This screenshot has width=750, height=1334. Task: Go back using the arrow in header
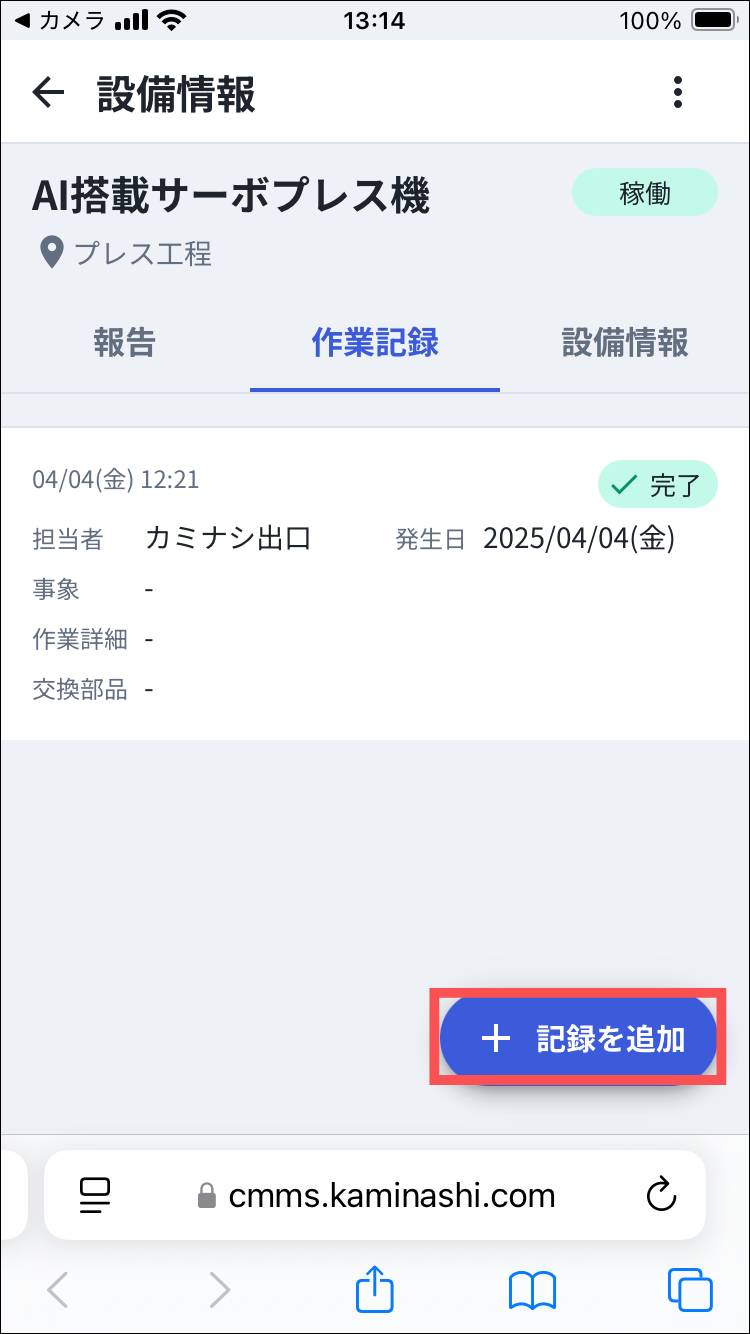coord(48,93)
